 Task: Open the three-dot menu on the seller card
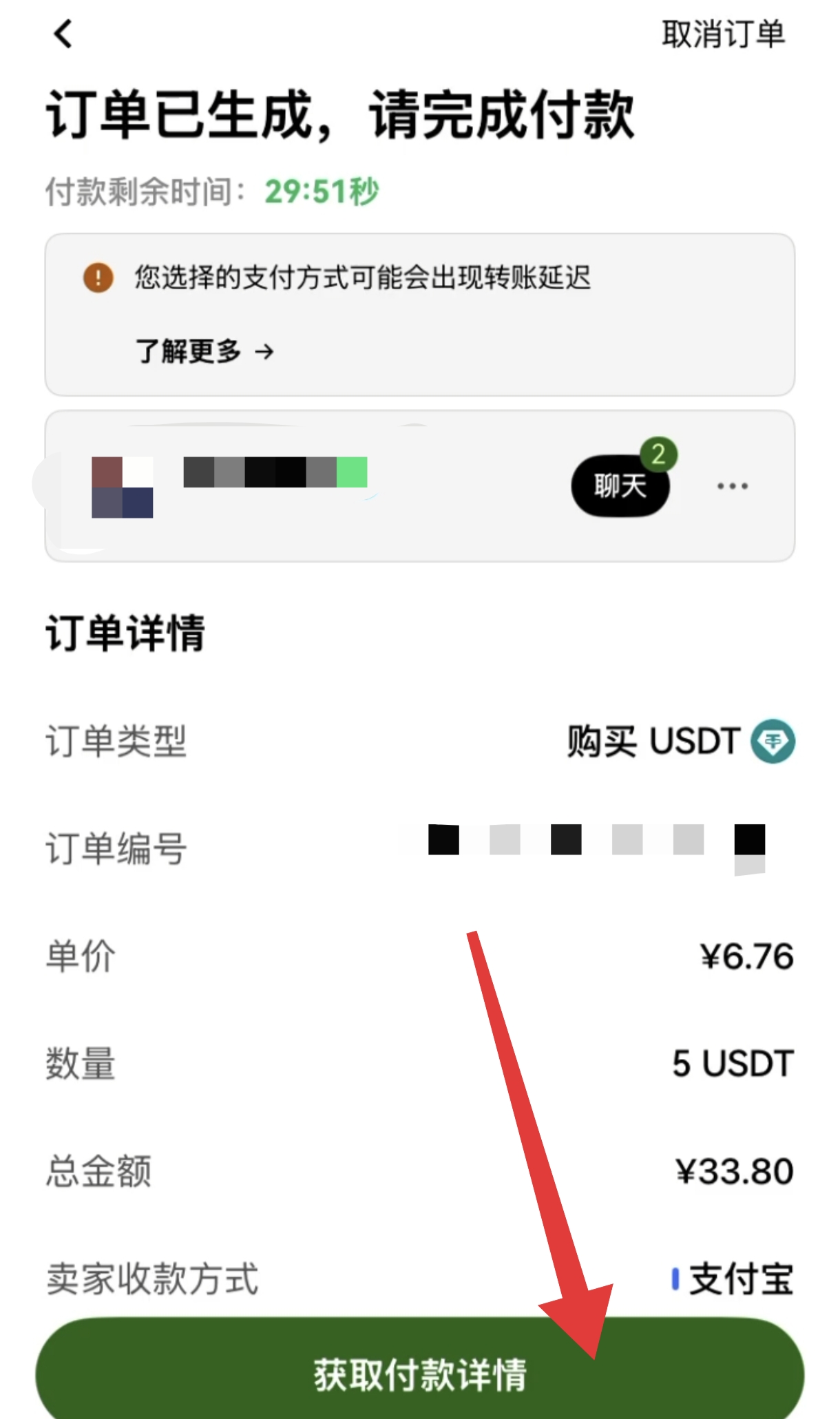coord(732,486)
